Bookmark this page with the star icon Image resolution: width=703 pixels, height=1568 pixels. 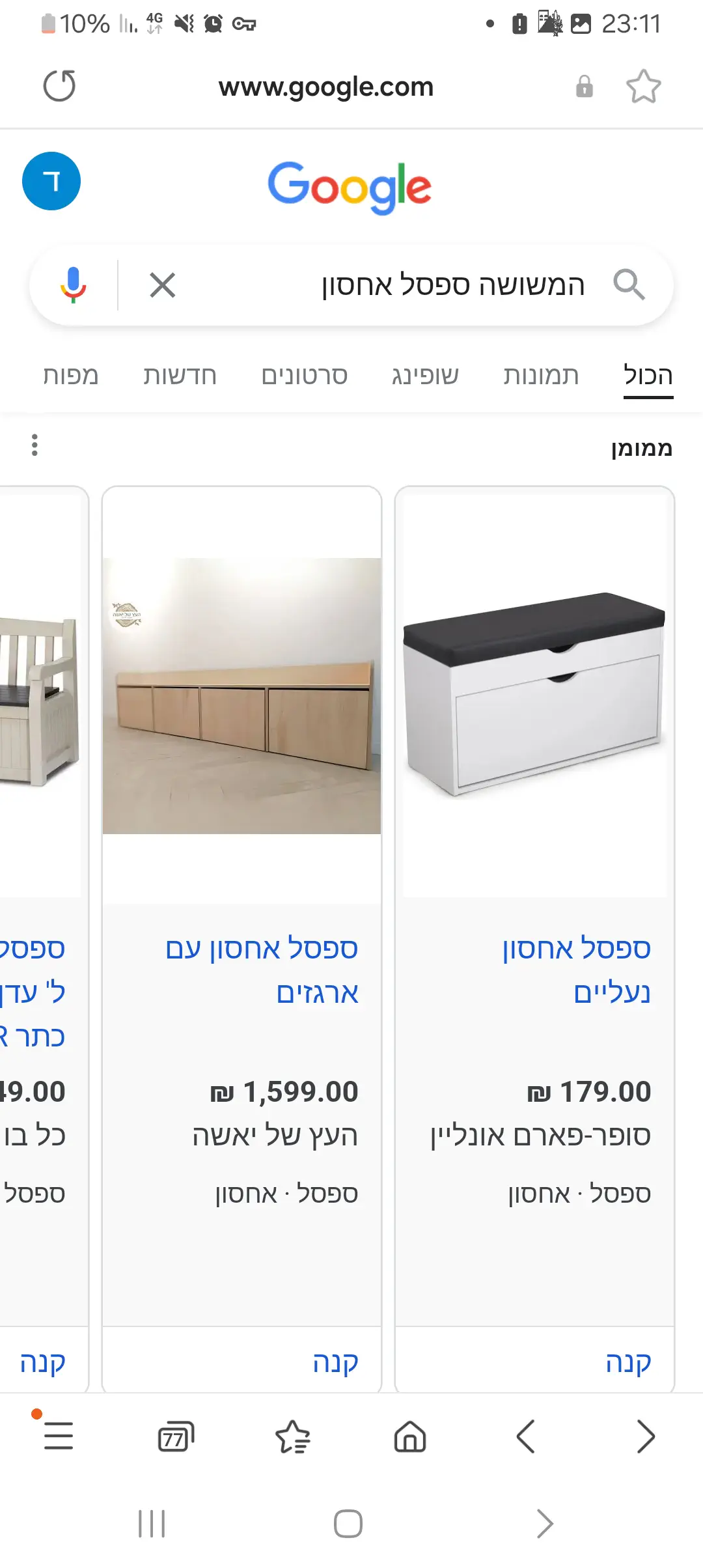pos(643,87)
